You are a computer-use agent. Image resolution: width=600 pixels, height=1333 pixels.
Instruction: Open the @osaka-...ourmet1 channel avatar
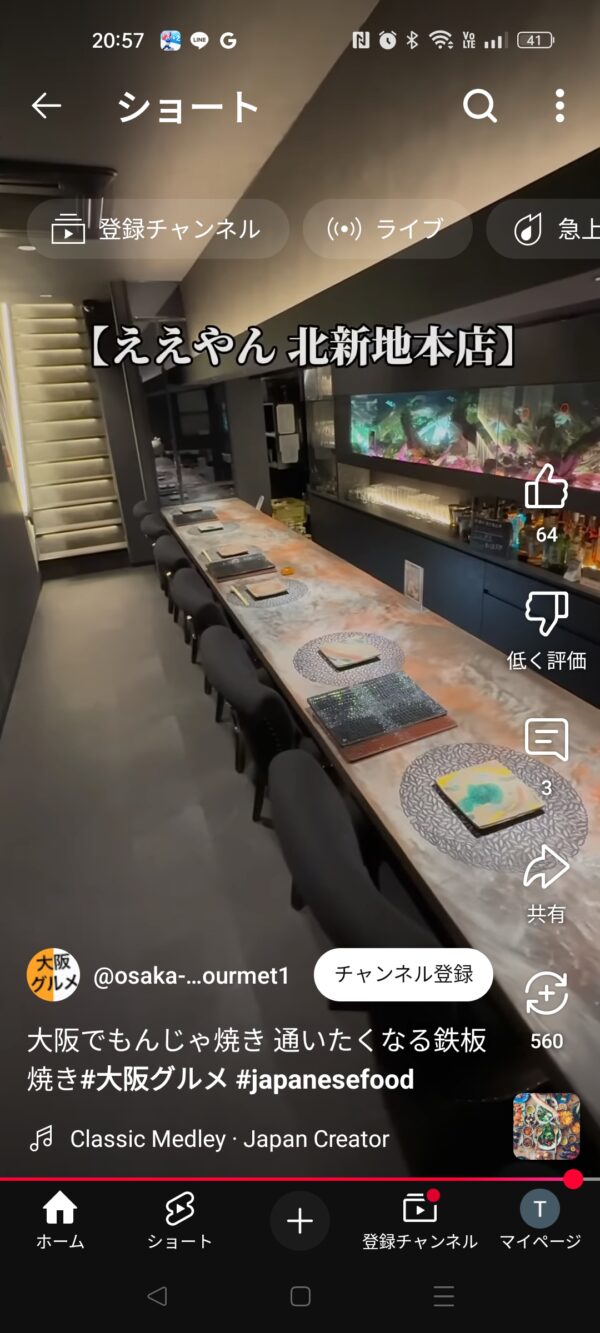tap(53, 975)
